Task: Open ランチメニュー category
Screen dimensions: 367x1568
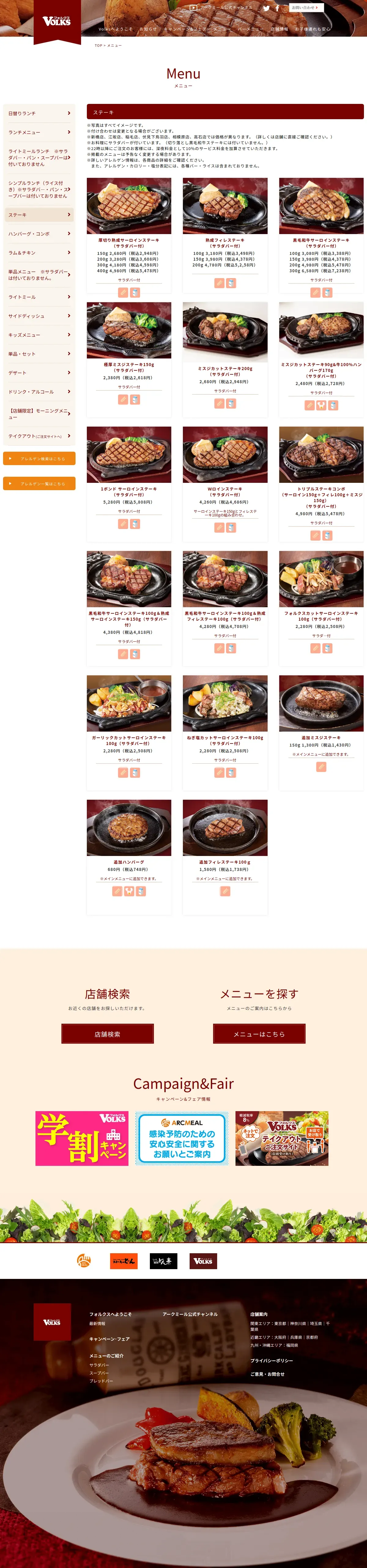Action: pyautogui.click(x=39, y=132)
